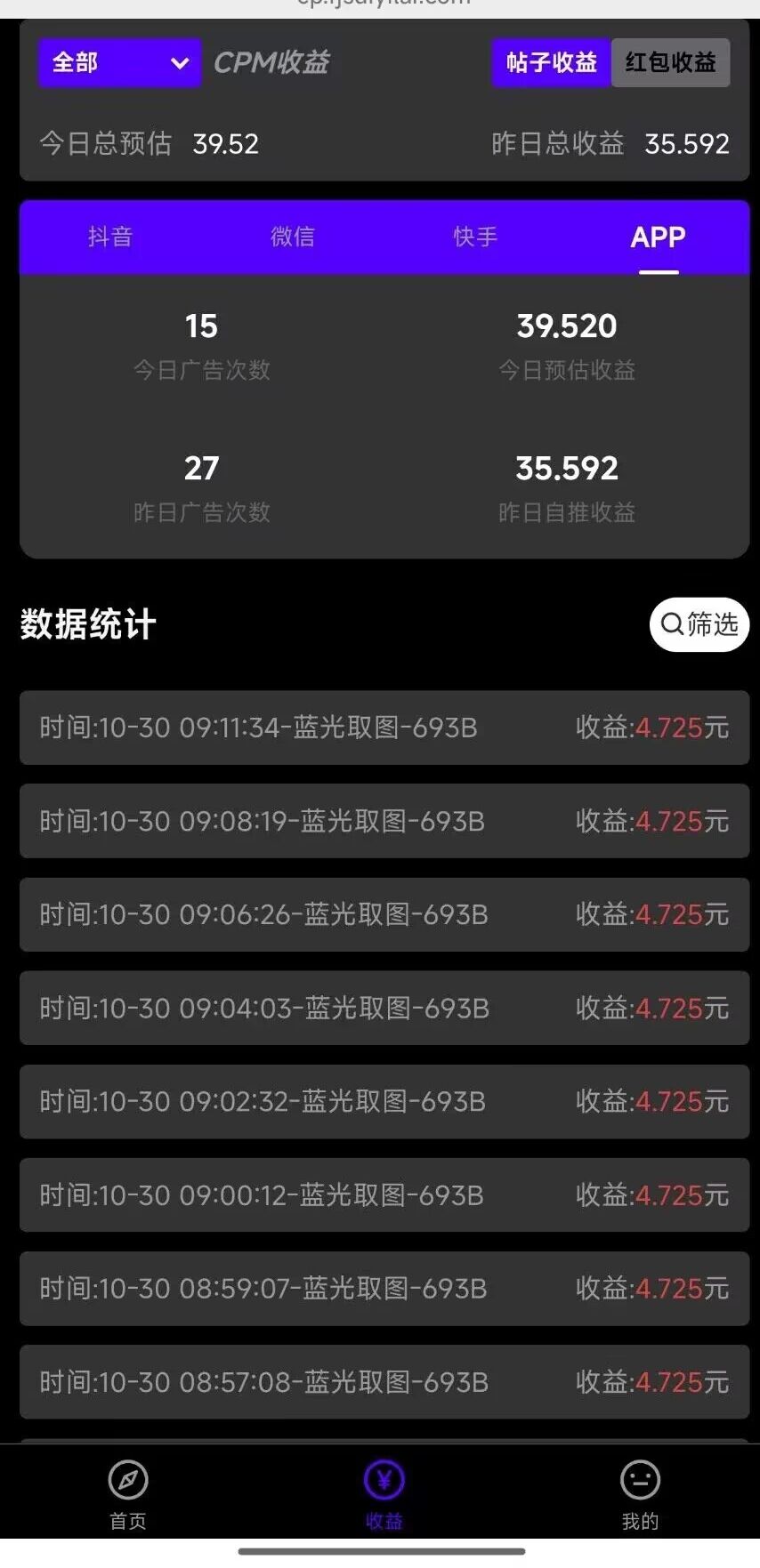Switch to 帖子收益 earnings view
The image size is (760, 1568).
pyautogui.click(x=550, y=62)
